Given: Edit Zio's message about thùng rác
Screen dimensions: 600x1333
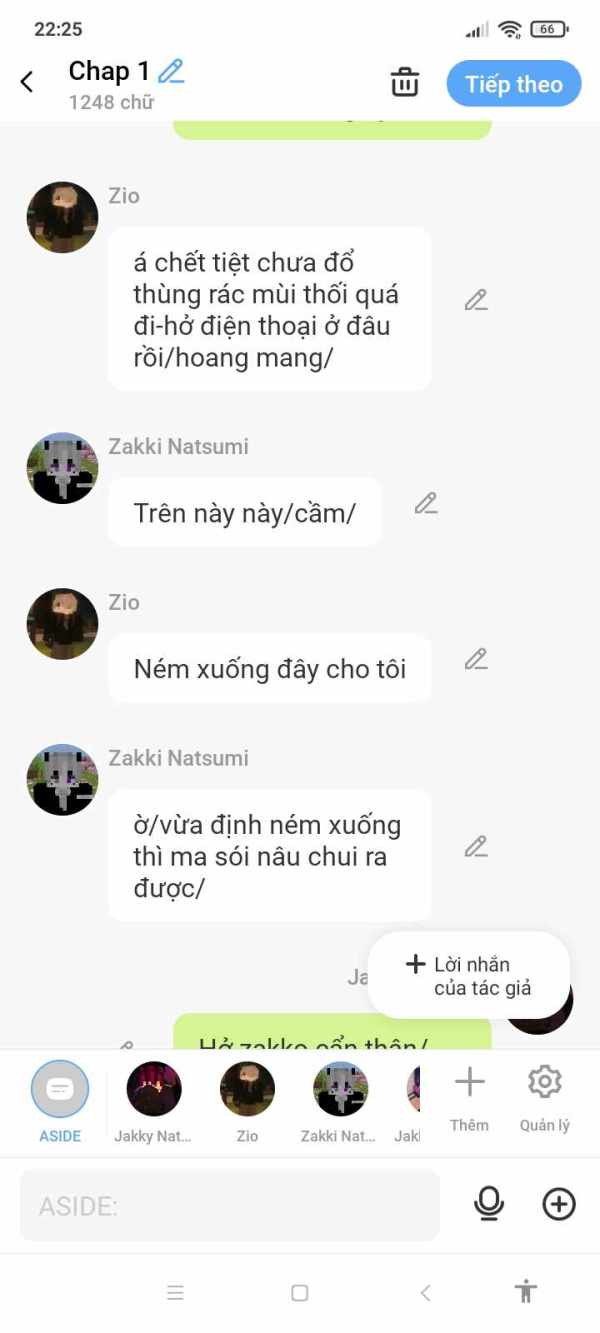Looking at the screenshot, I should point(476,300).
